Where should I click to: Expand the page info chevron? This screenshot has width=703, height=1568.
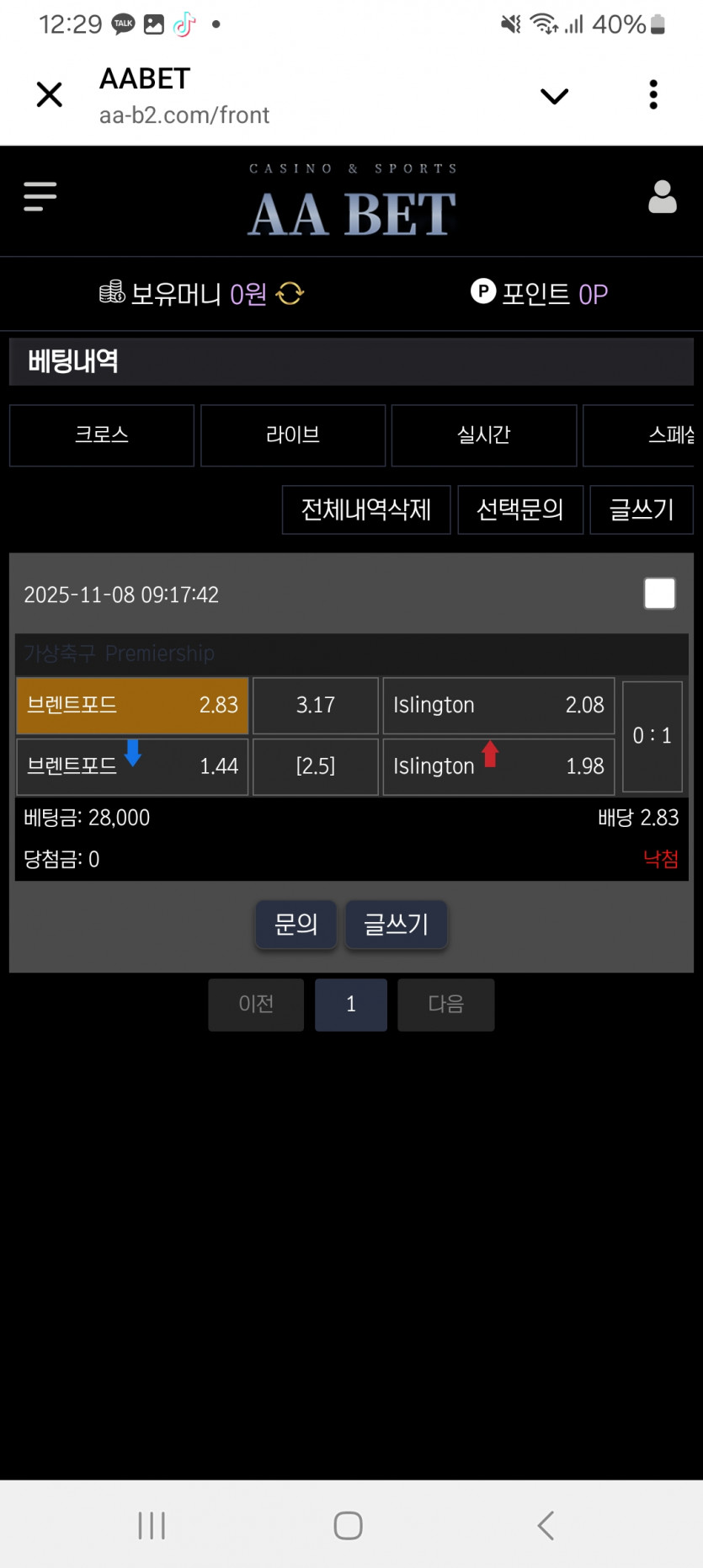[x=554, y=96]
